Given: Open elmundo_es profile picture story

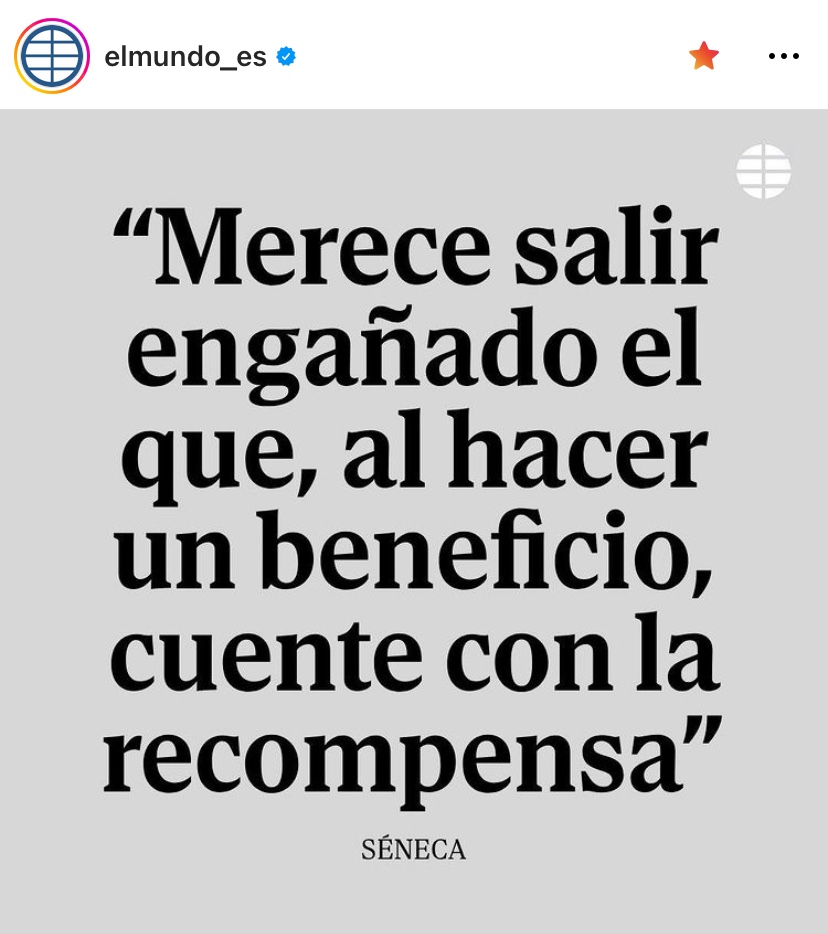Looking at the screenshot, I should pyautogui.click(x=52, y=56).
